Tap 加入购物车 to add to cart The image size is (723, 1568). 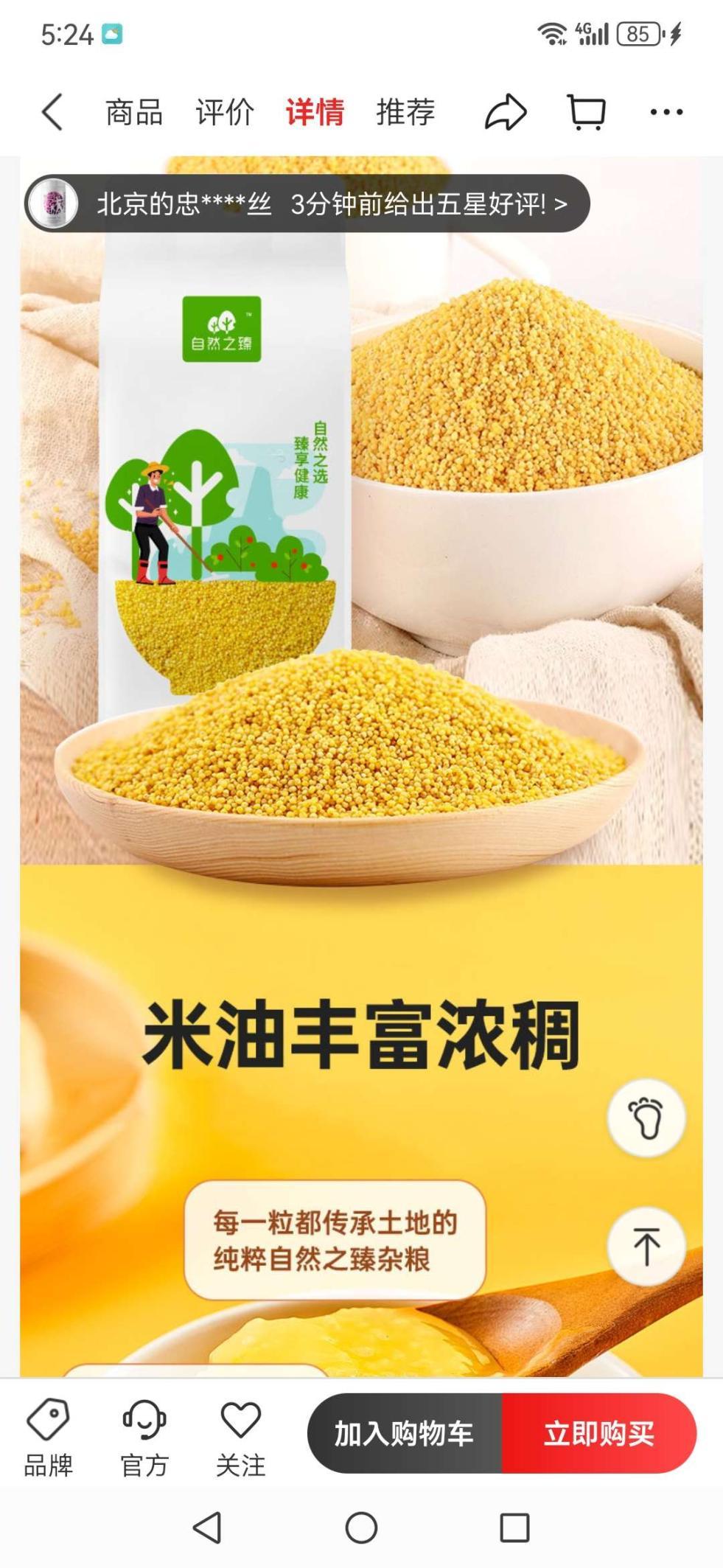404,1434
